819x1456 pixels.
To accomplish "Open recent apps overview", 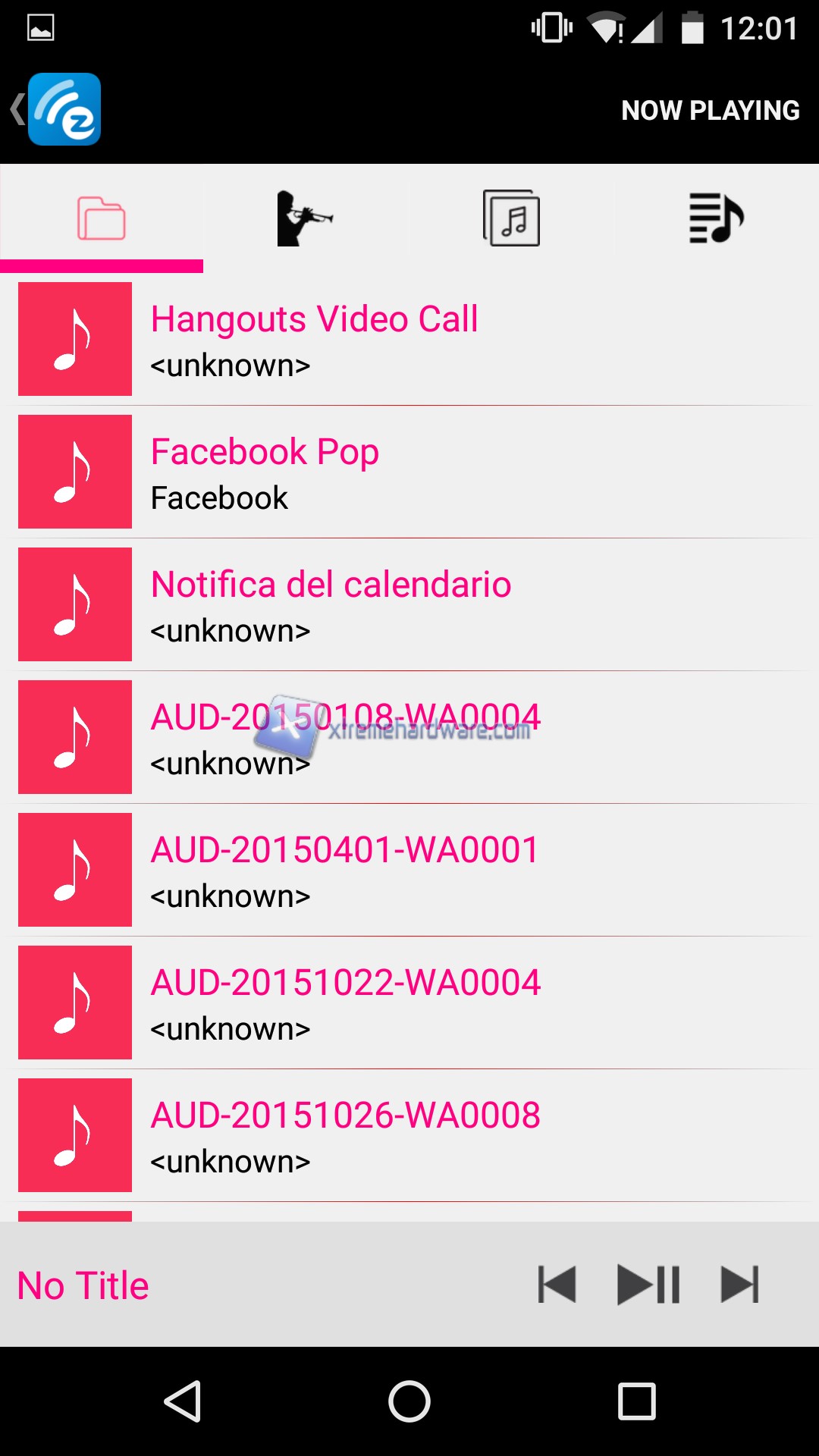I will point(637,1401).
